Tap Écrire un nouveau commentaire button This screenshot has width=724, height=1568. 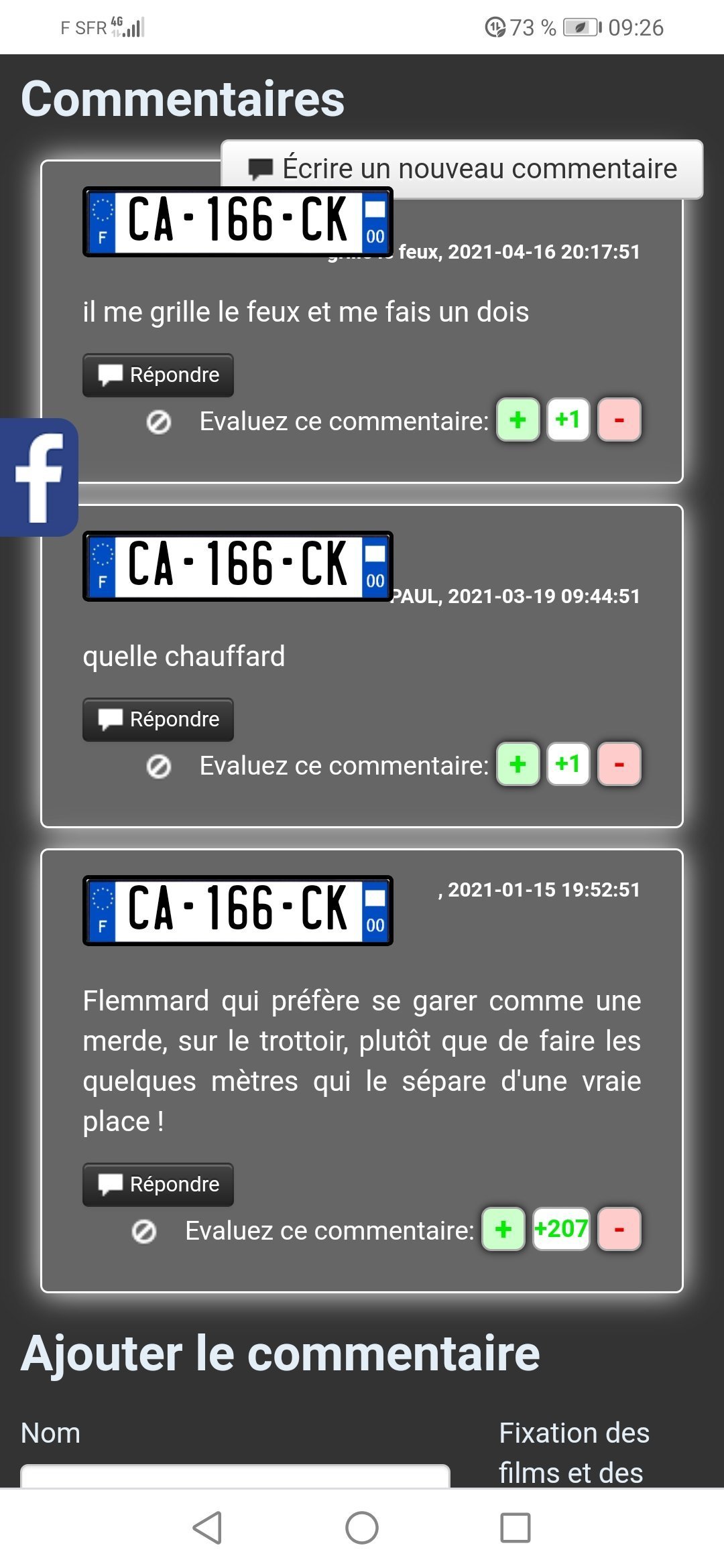(462, 169)
